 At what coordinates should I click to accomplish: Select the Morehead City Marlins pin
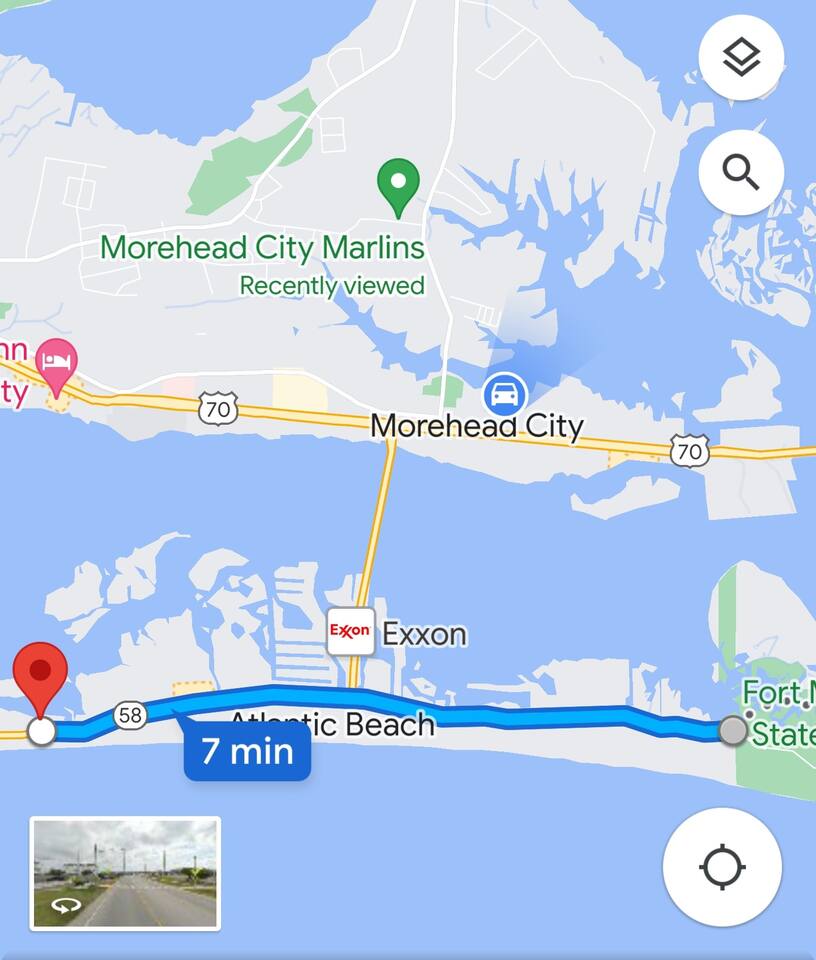click(398, 185)
